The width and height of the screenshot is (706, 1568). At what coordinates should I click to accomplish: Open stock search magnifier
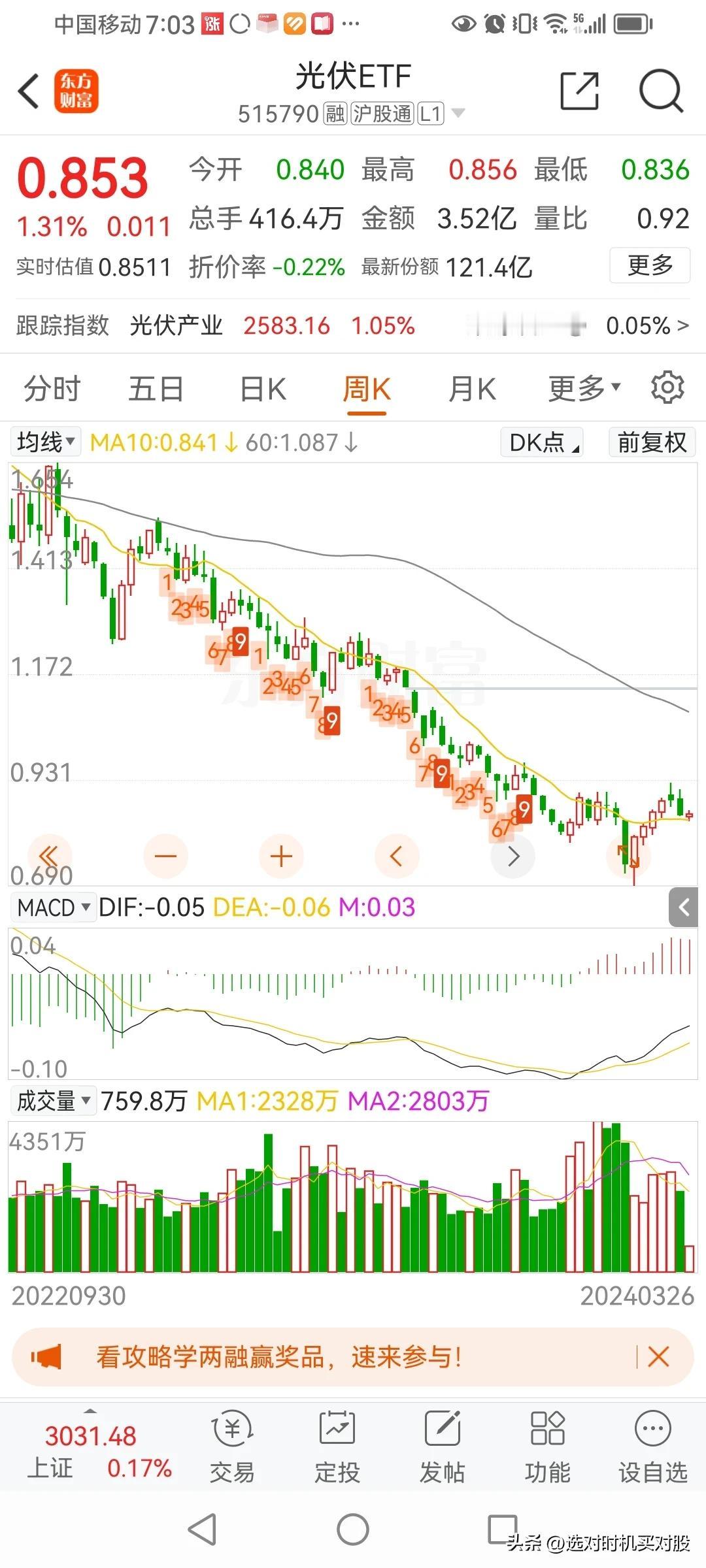[x=661, y=91]
